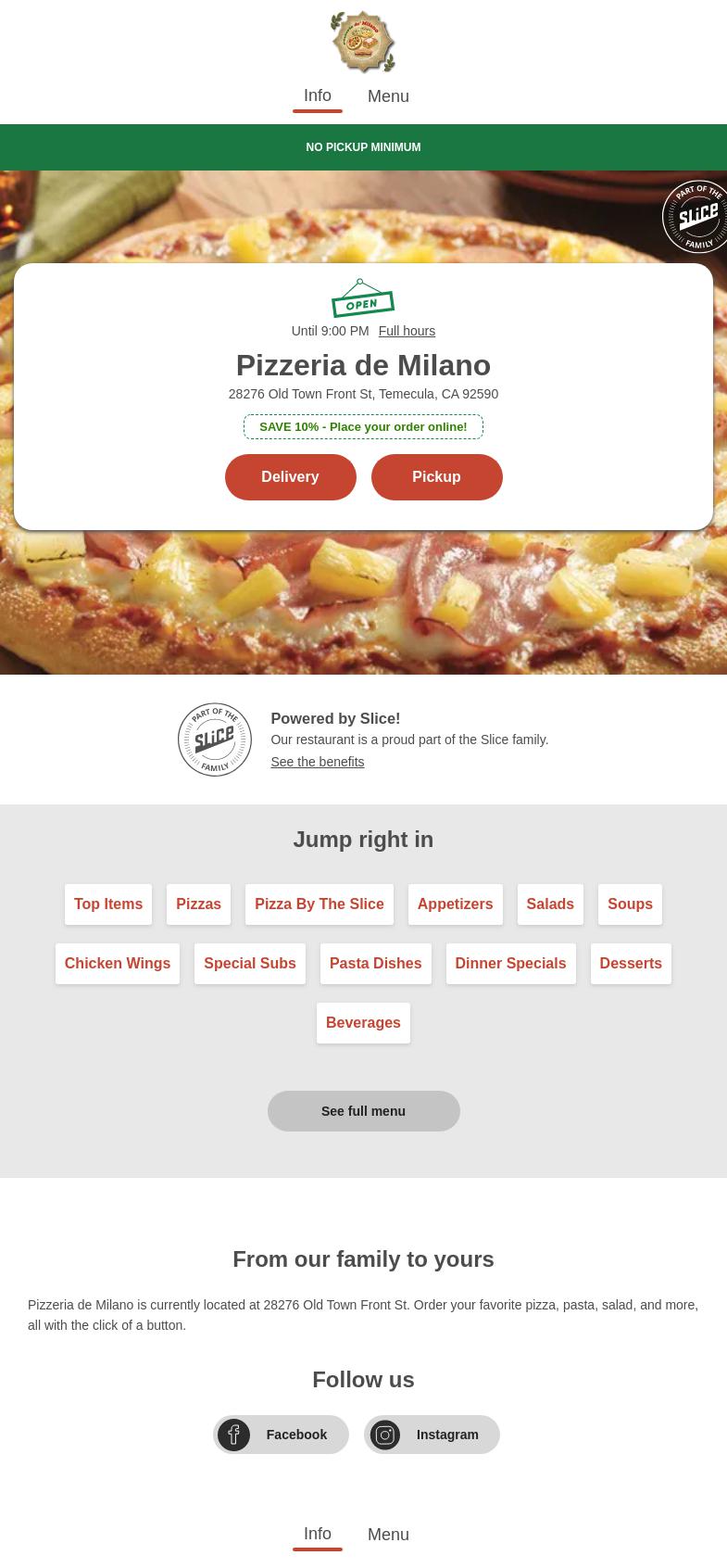
Task: Go to the Salads category
Action: pyautogui.click(x=550, y=904)
